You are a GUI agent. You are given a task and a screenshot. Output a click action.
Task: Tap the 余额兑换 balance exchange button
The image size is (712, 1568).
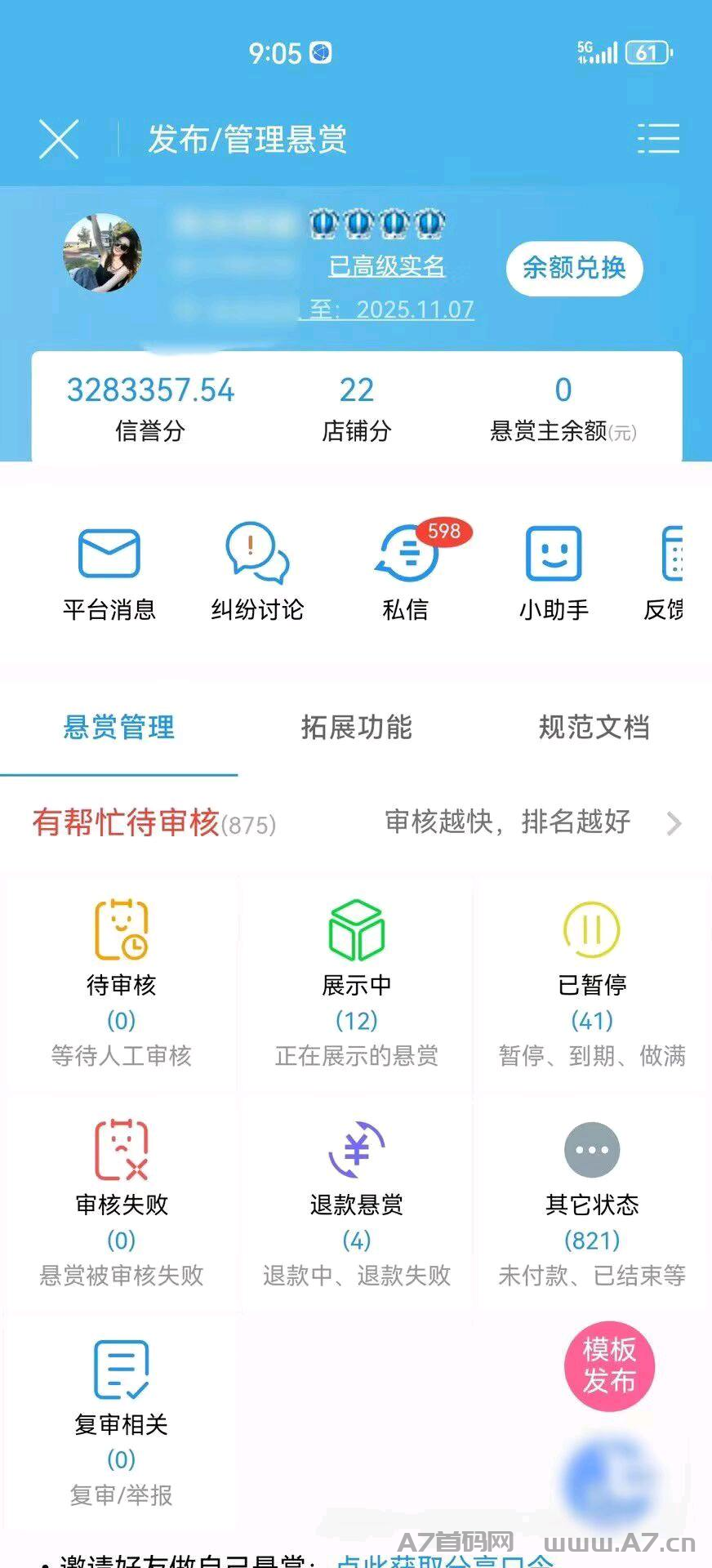point(574,268)
